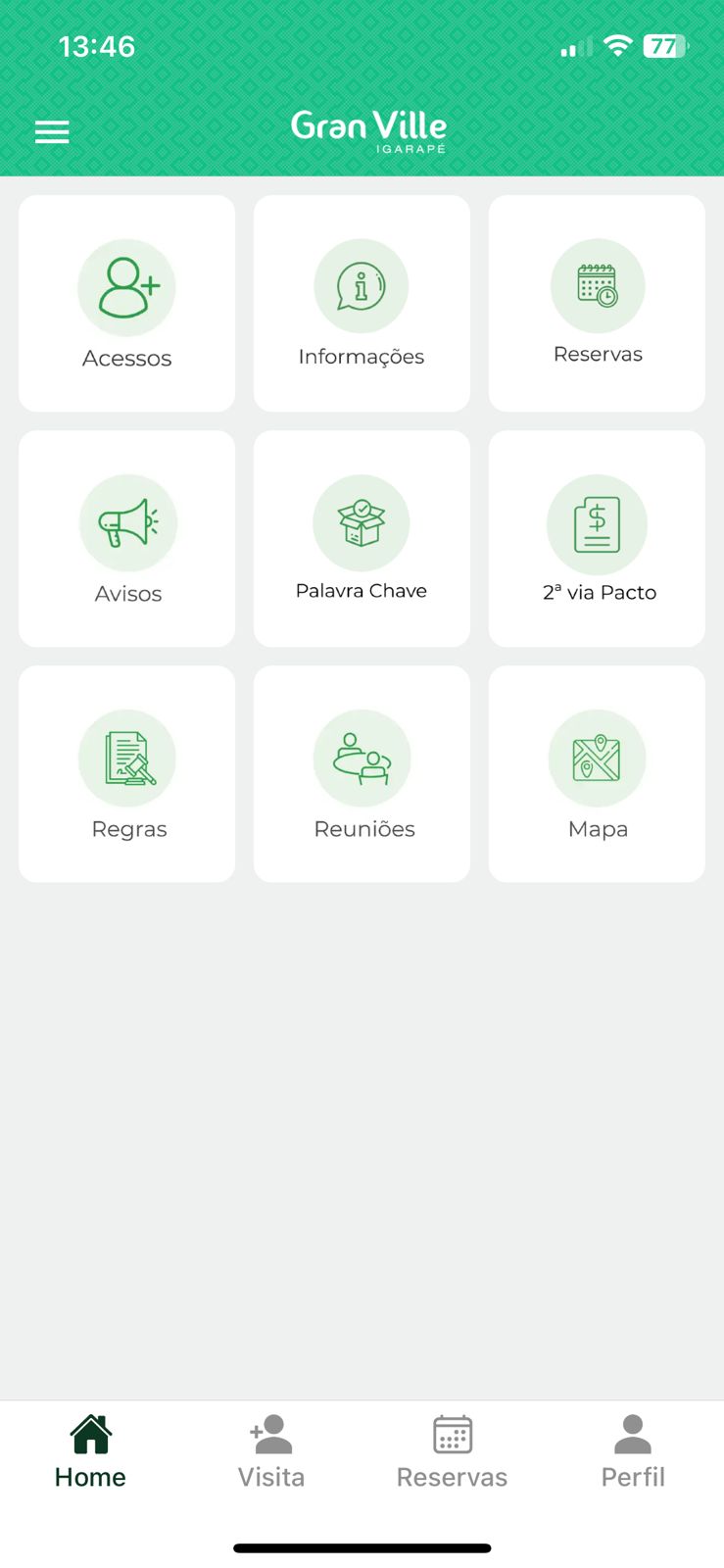Screen dimensions: 724x1568
Task: Open the Acessos tile
Action: pyautogui.click(x=126, y=304)
